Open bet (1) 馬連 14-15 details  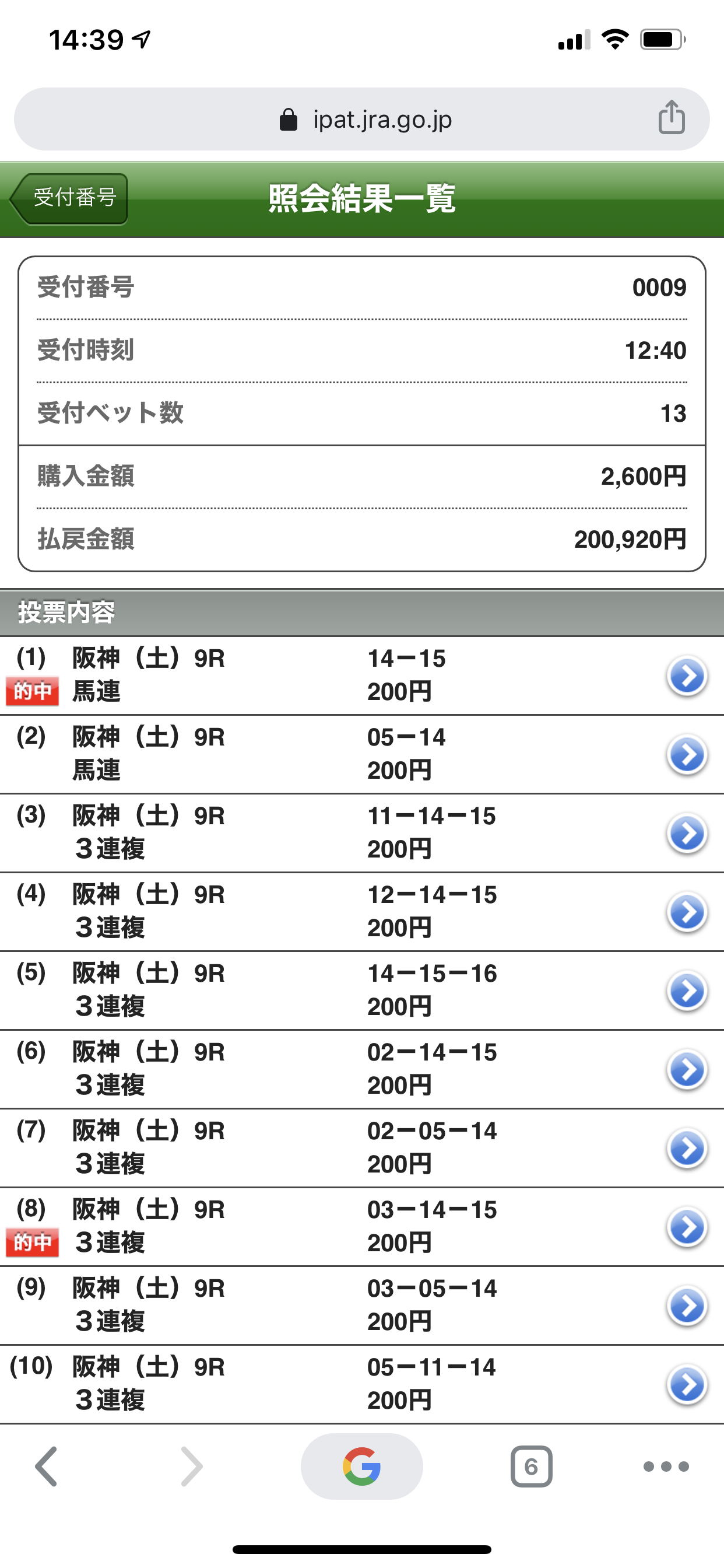click(x=362, y=675)
